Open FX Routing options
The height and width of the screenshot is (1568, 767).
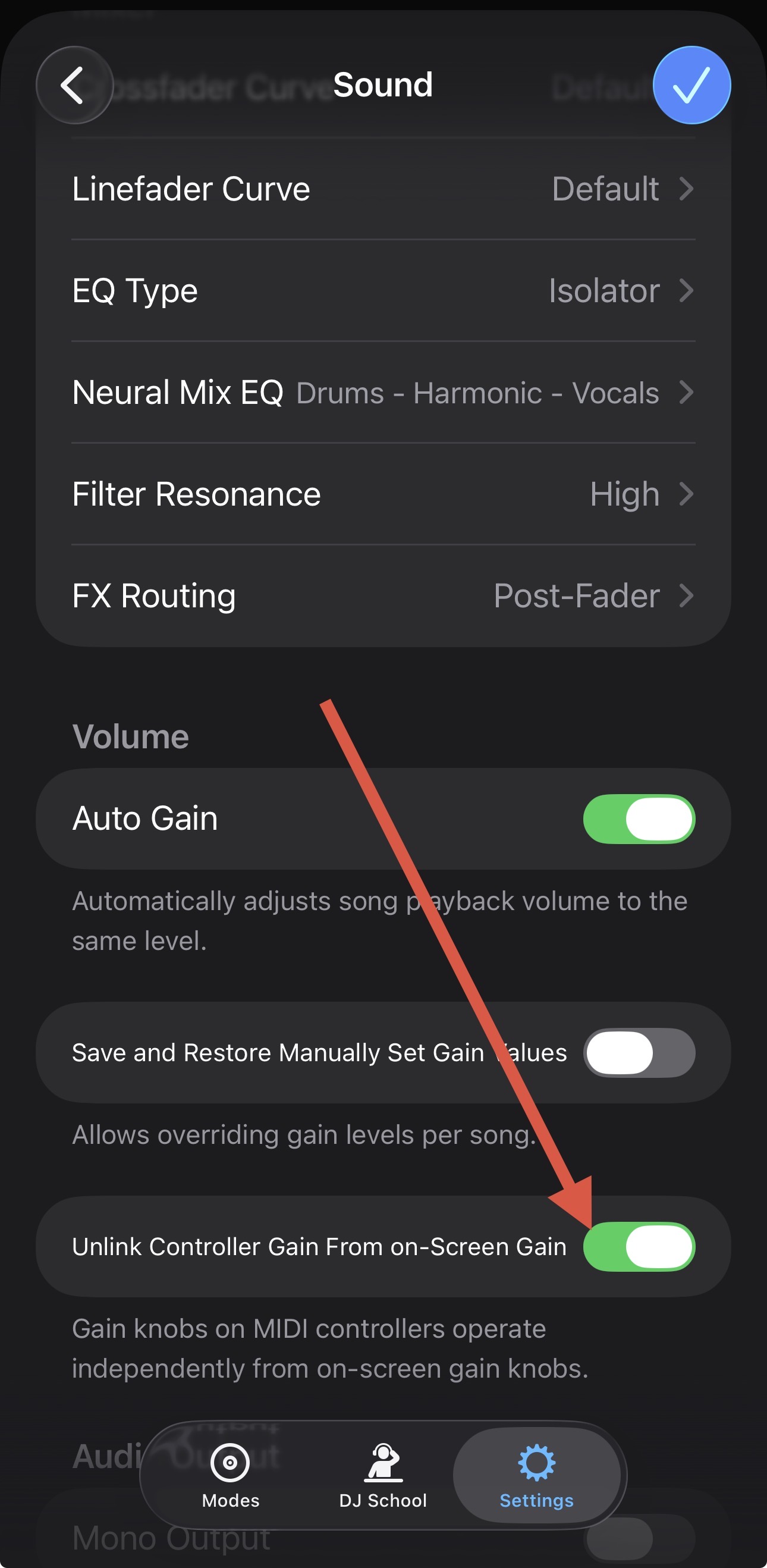[x=383, y=595]
